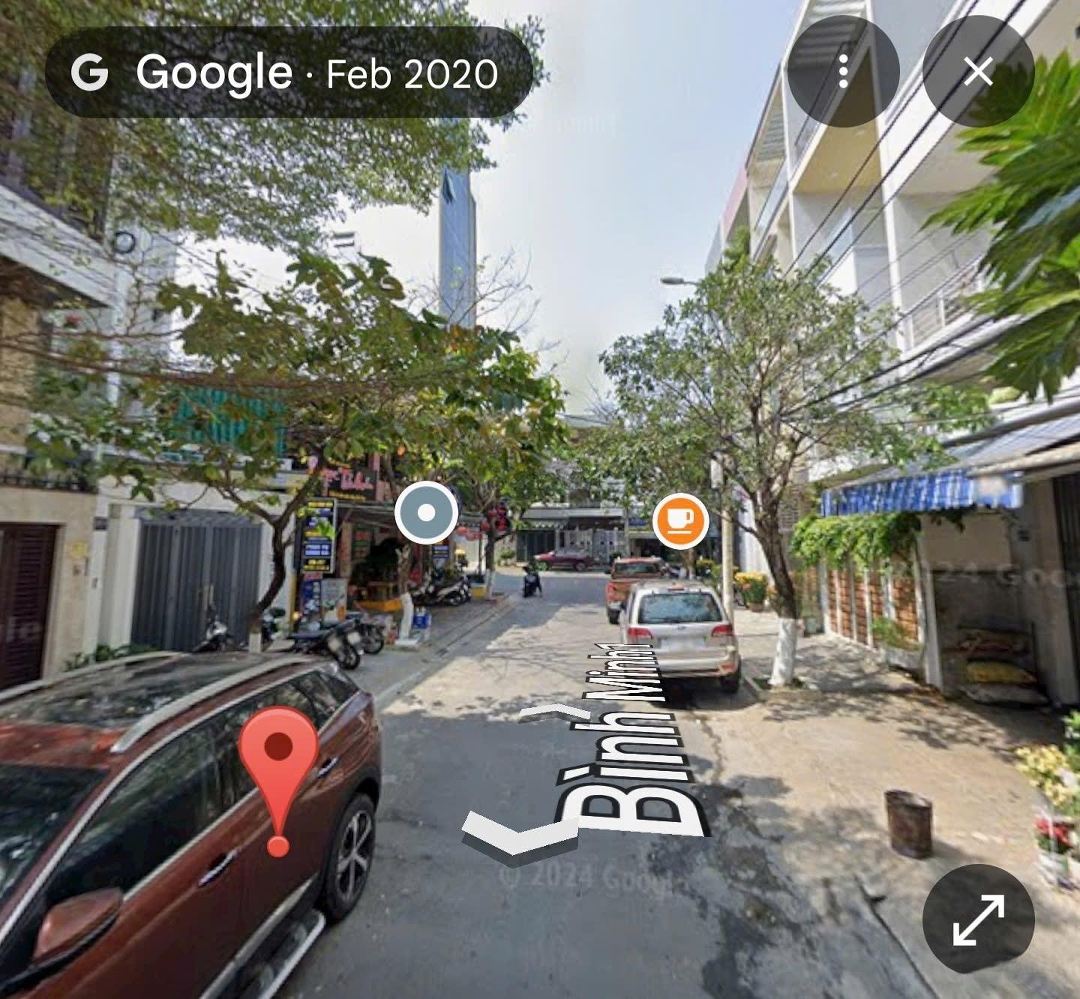The image size is (1080, 999).
Task: Open the three-dot overflow menu
Action: [843, 71]
